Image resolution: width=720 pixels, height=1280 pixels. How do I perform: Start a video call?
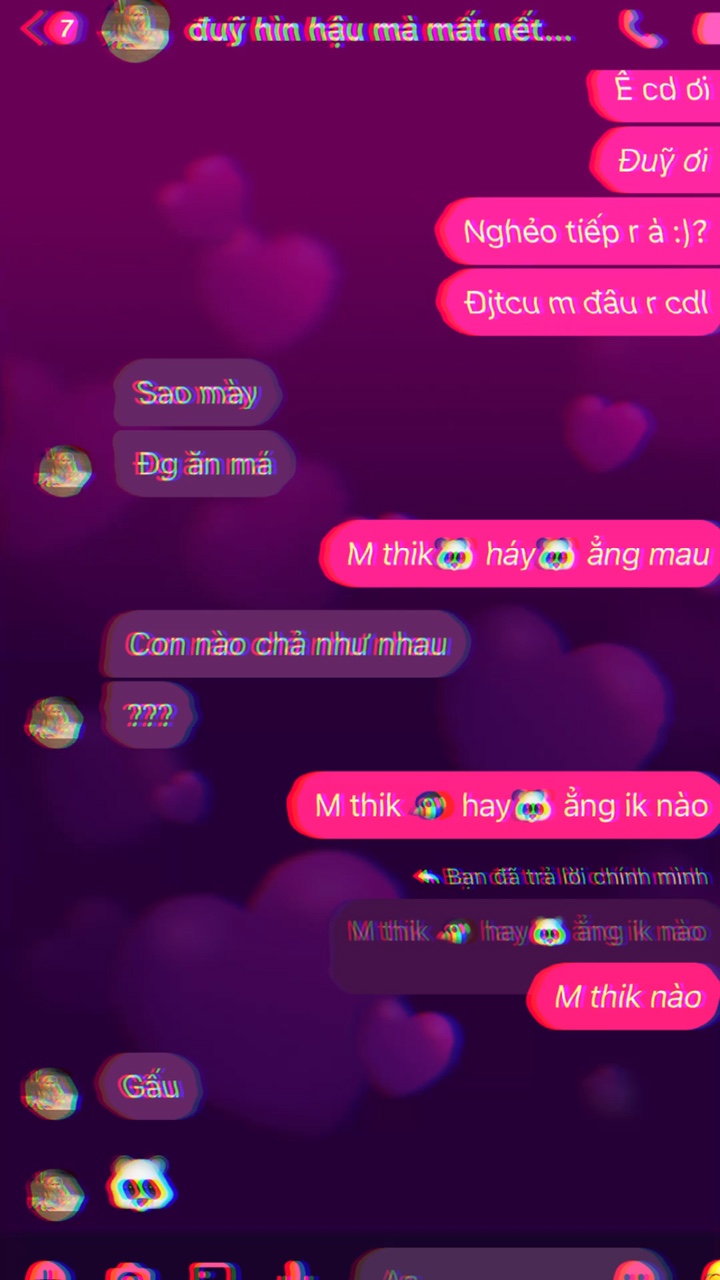click(707, 29)
